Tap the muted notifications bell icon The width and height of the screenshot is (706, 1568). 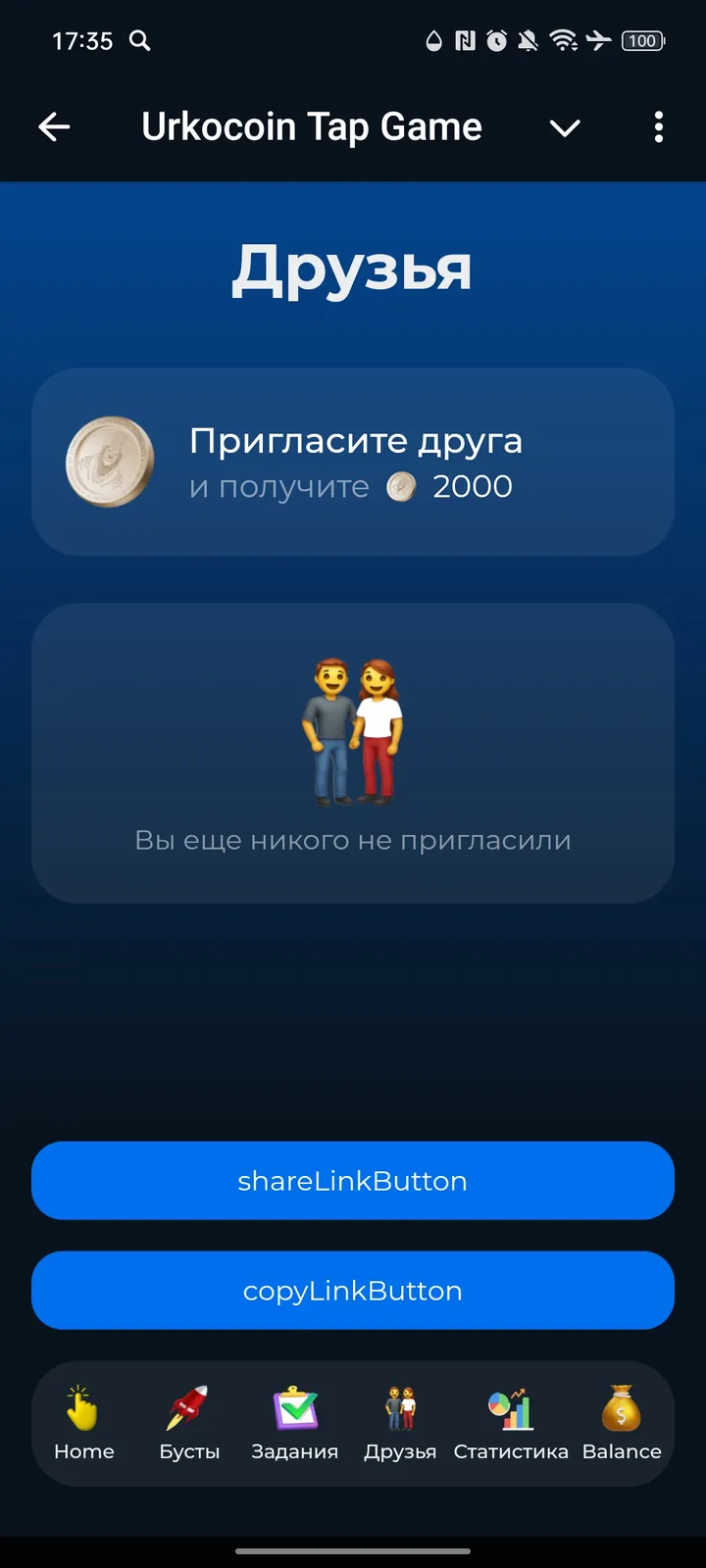click(x=528, y=41)
